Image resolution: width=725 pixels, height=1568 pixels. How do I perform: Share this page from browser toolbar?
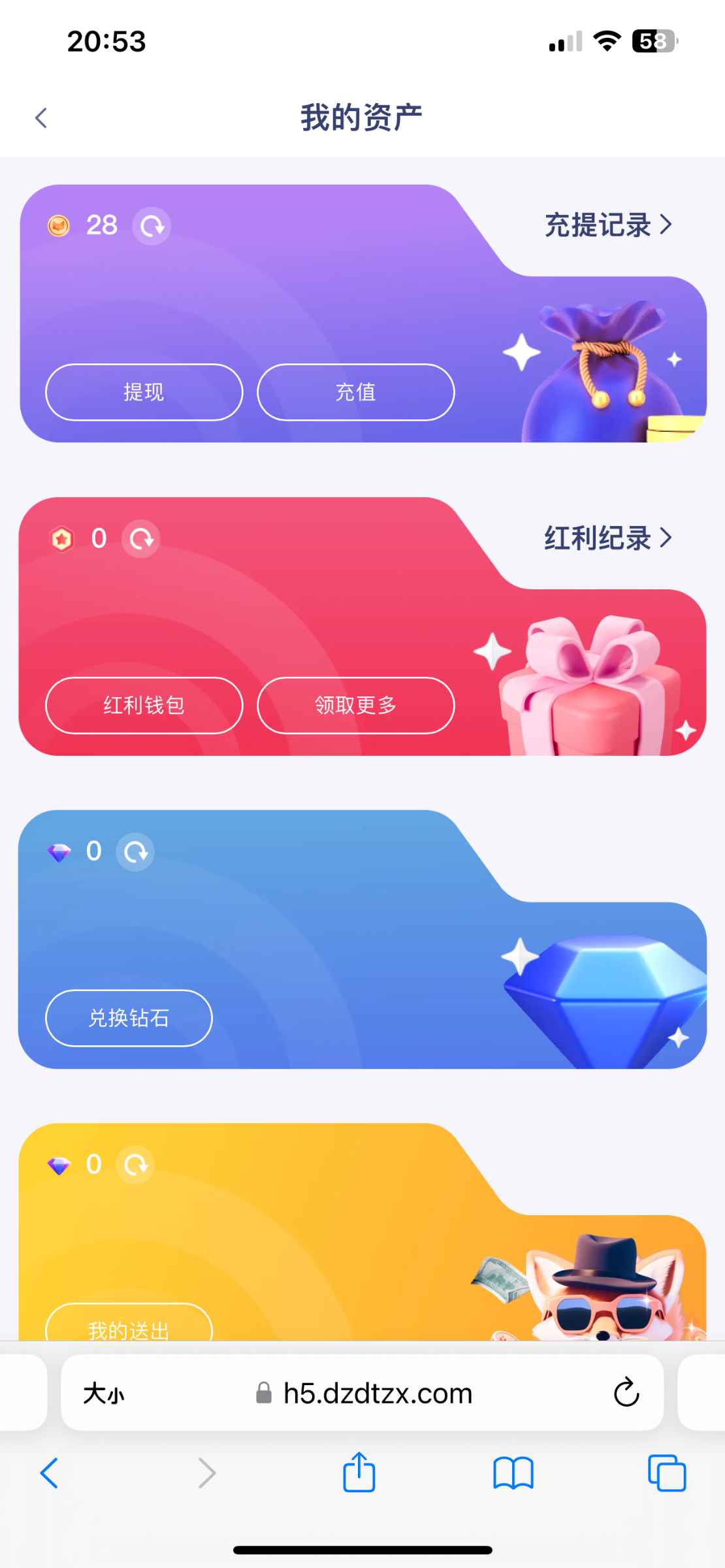pyautogui.click(x=359, y=1473)
